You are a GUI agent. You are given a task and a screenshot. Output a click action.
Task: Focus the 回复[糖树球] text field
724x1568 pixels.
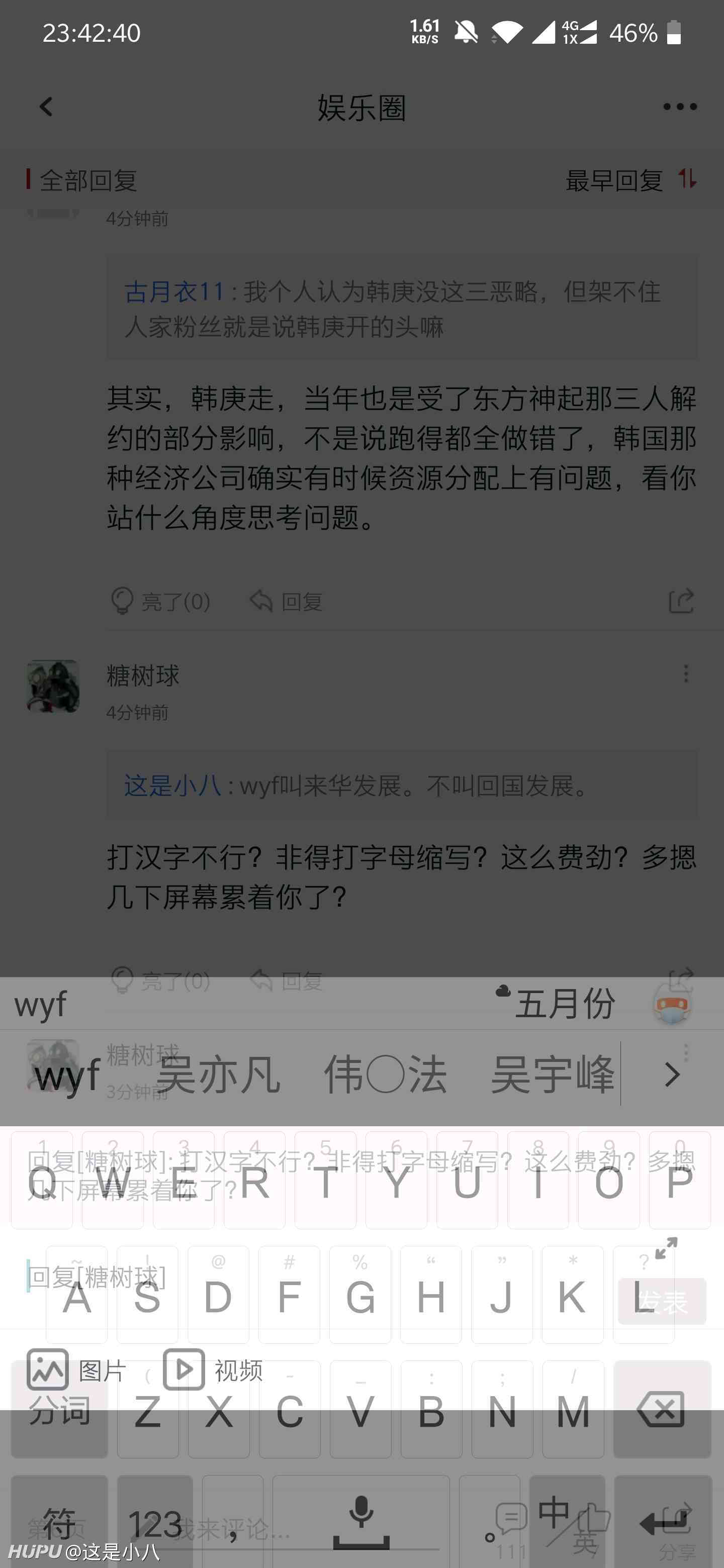coord(317,1277)
